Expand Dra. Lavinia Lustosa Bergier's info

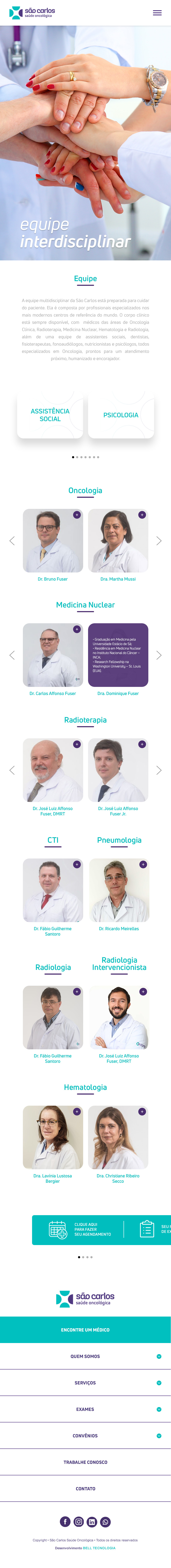(x=77, y=1111)
